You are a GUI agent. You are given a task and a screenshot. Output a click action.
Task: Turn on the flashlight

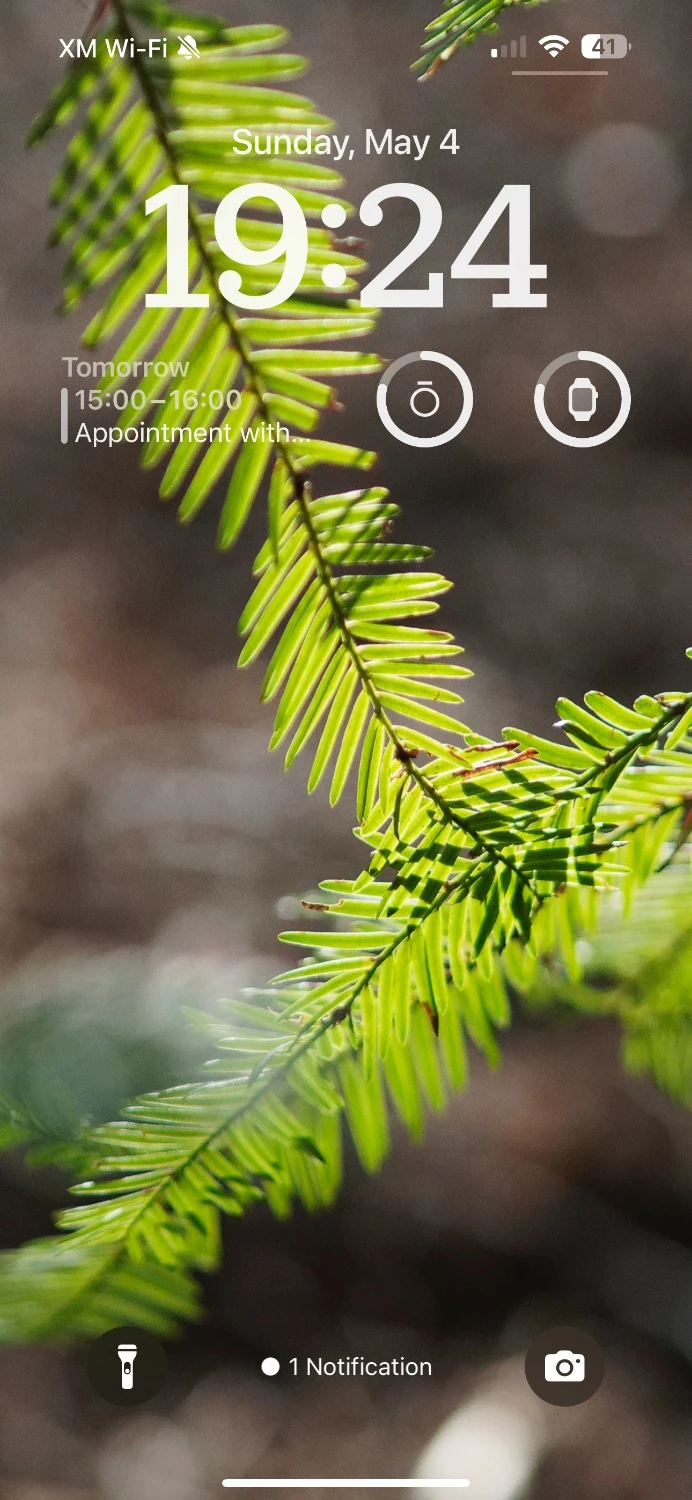tap(127, 1366)
